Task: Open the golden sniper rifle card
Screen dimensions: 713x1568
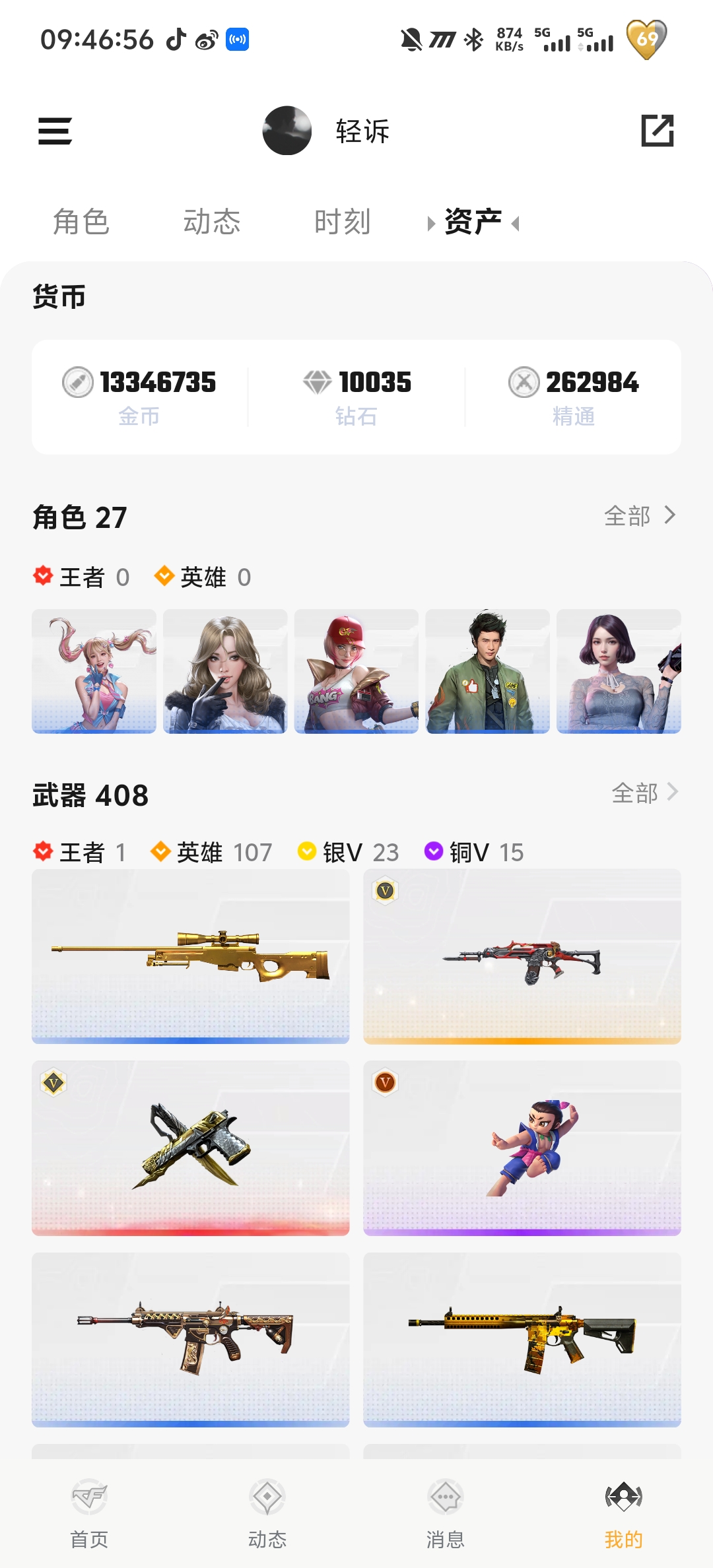Action: pyautogui.click(x=190, y=956)
